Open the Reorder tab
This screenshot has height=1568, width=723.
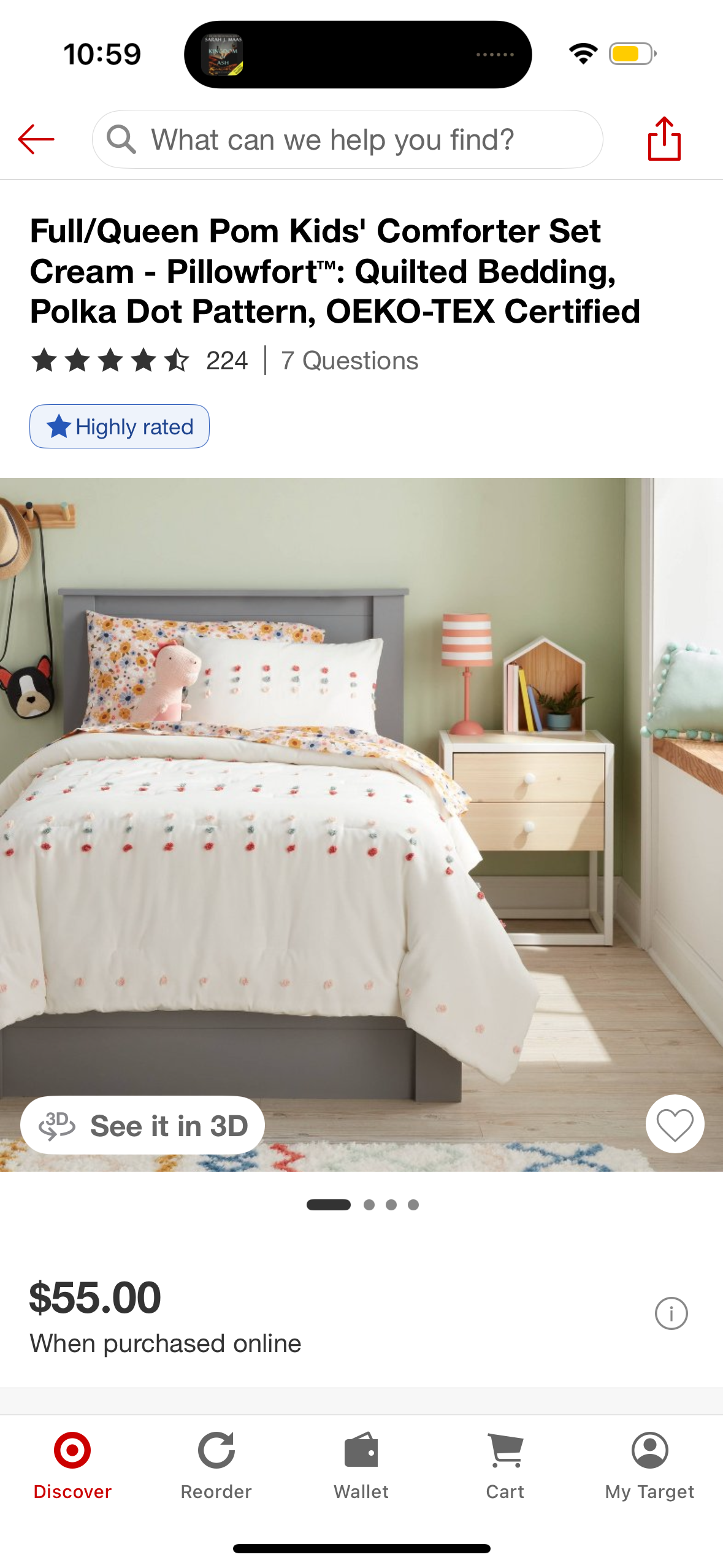pos(216,1465)
